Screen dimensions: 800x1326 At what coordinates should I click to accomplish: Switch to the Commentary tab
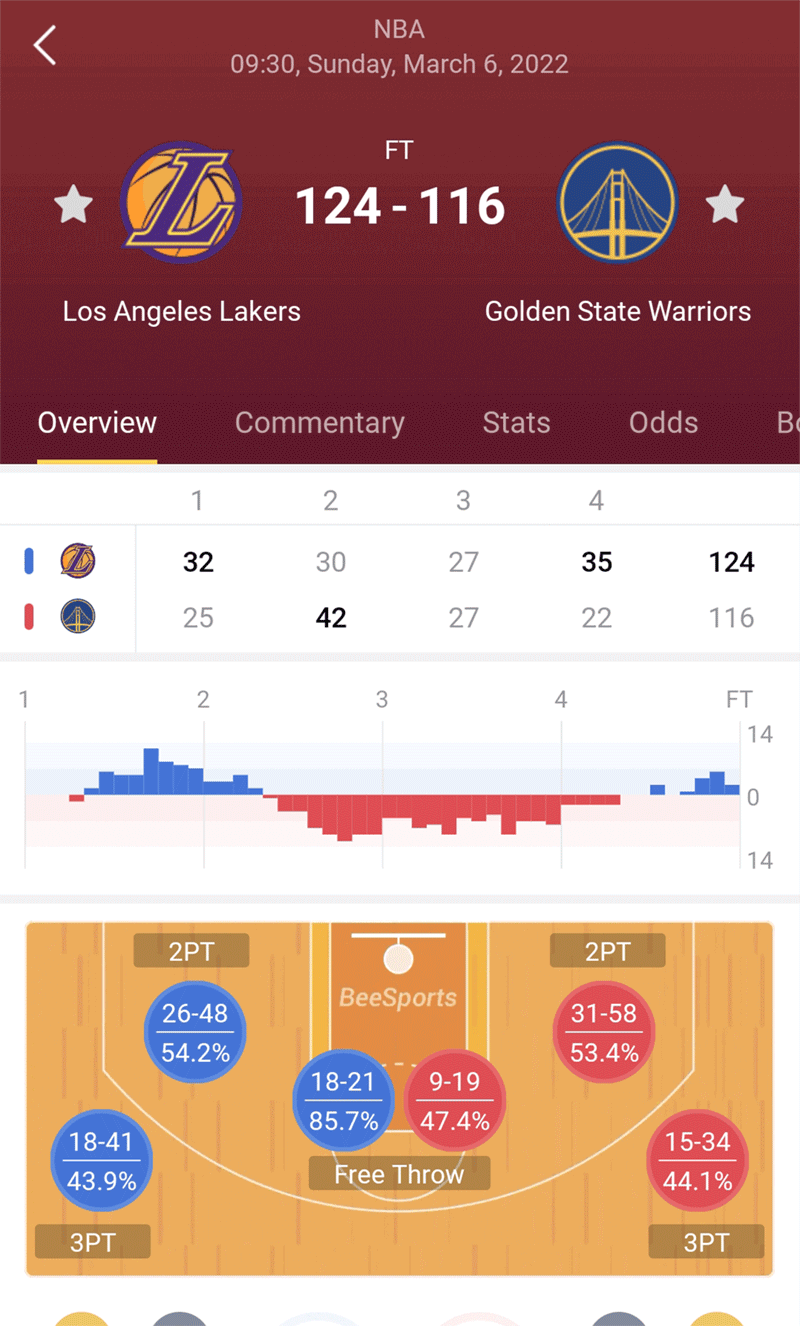pos(319,423)
